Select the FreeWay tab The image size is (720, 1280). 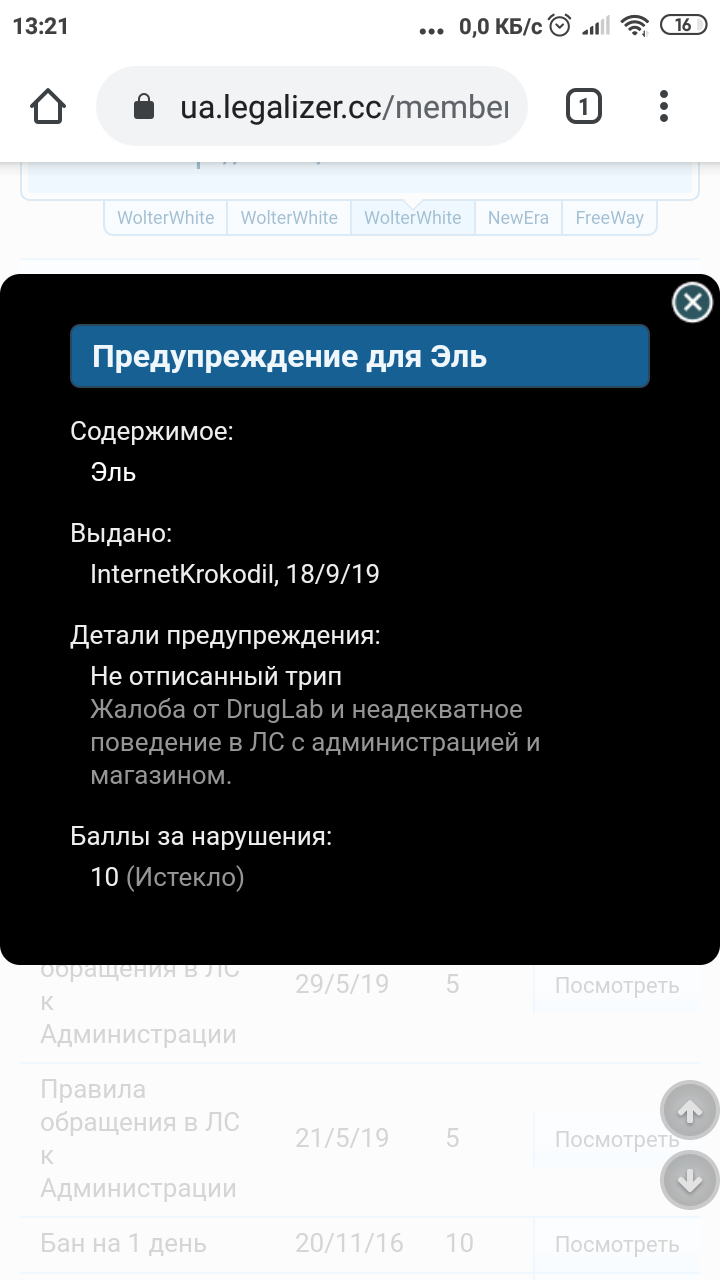pyautogui.click(x=609, y=218)
